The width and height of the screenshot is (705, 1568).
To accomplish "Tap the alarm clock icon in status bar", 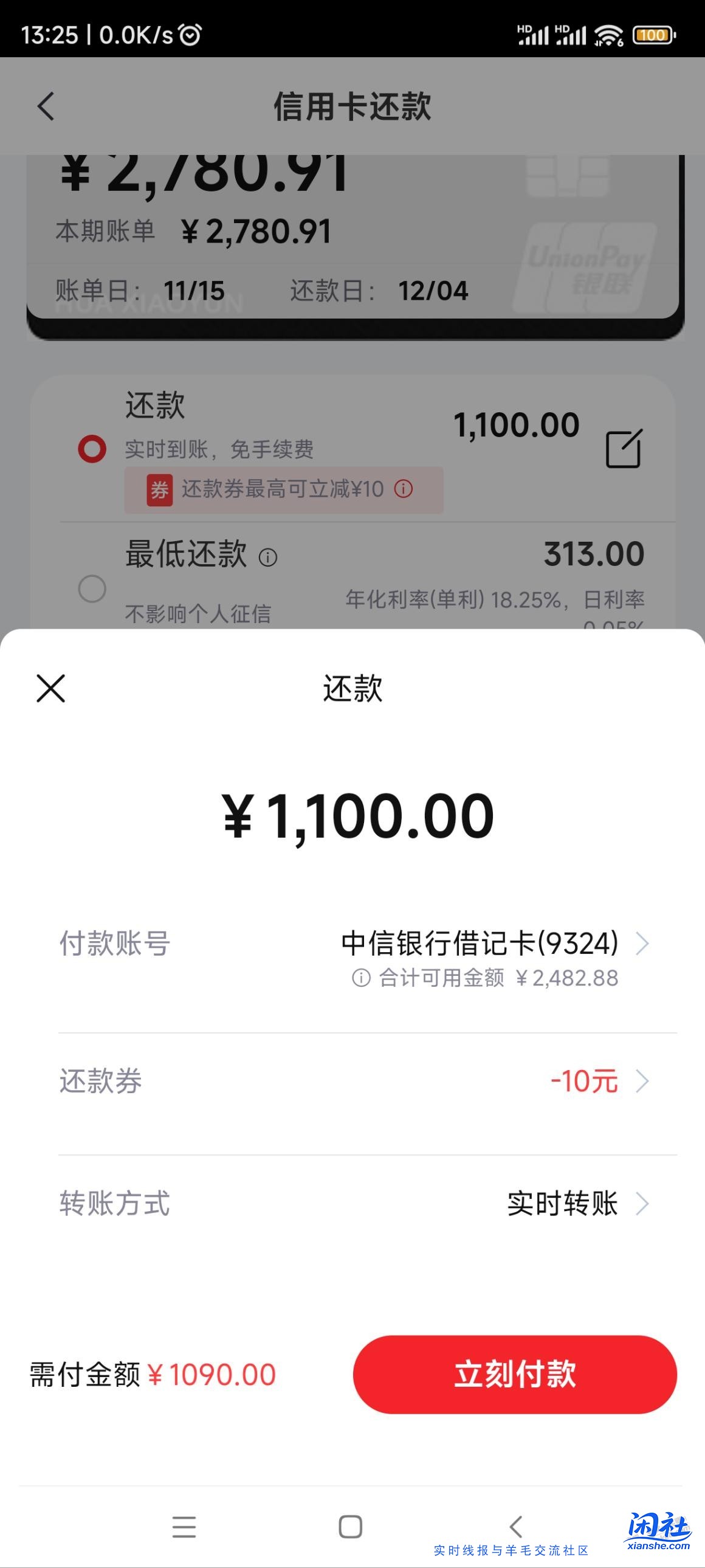I will pos(190,35).
